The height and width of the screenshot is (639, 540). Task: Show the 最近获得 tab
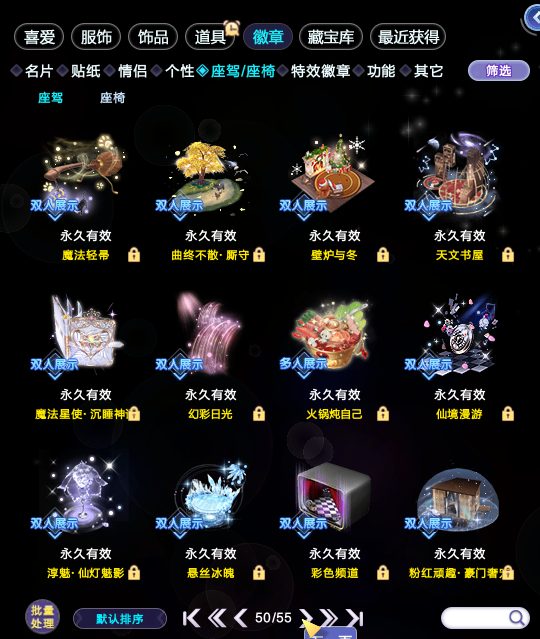tap(408, 37)
